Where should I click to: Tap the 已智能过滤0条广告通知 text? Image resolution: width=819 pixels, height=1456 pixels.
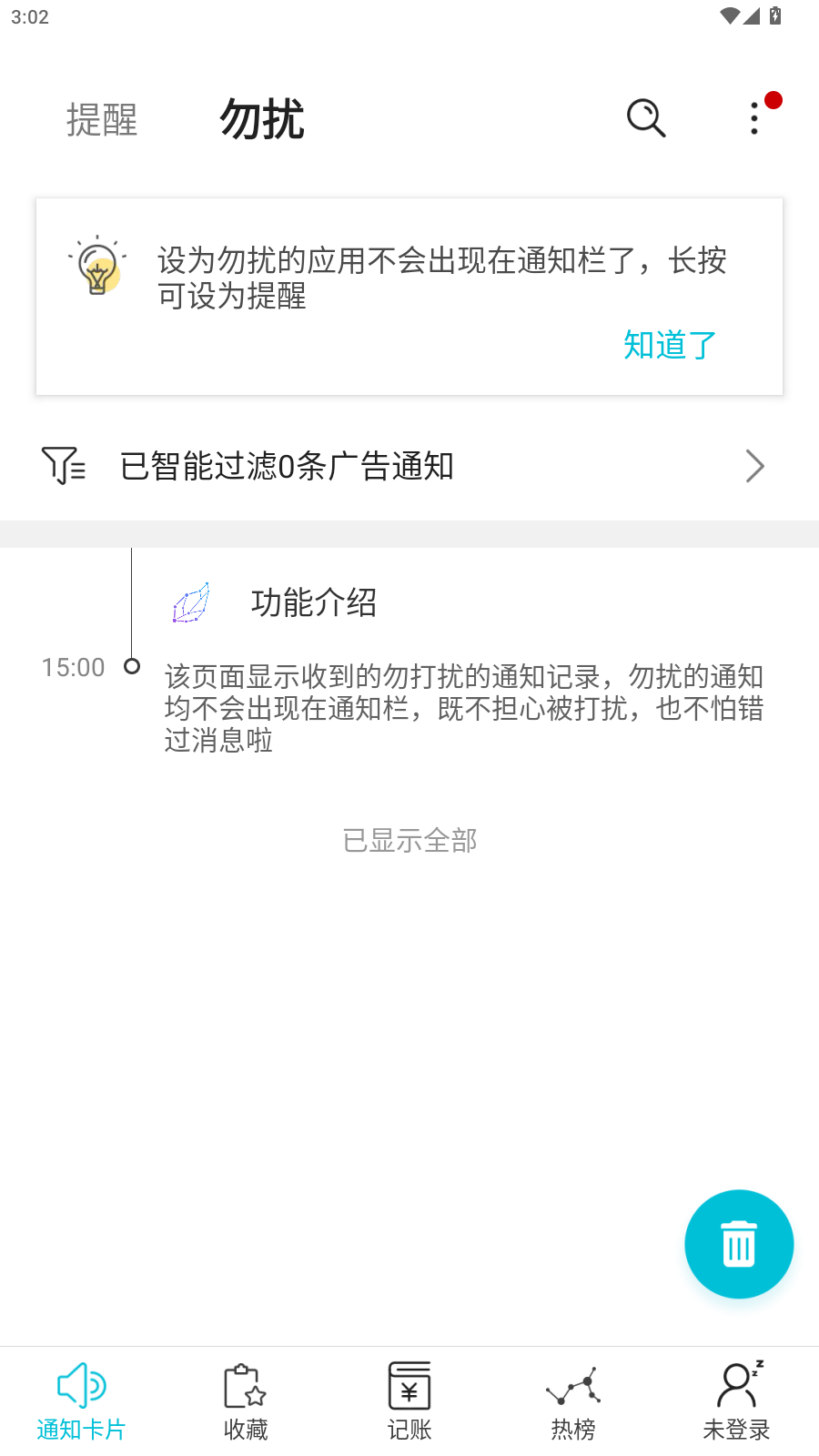click(x=285, y=465)
